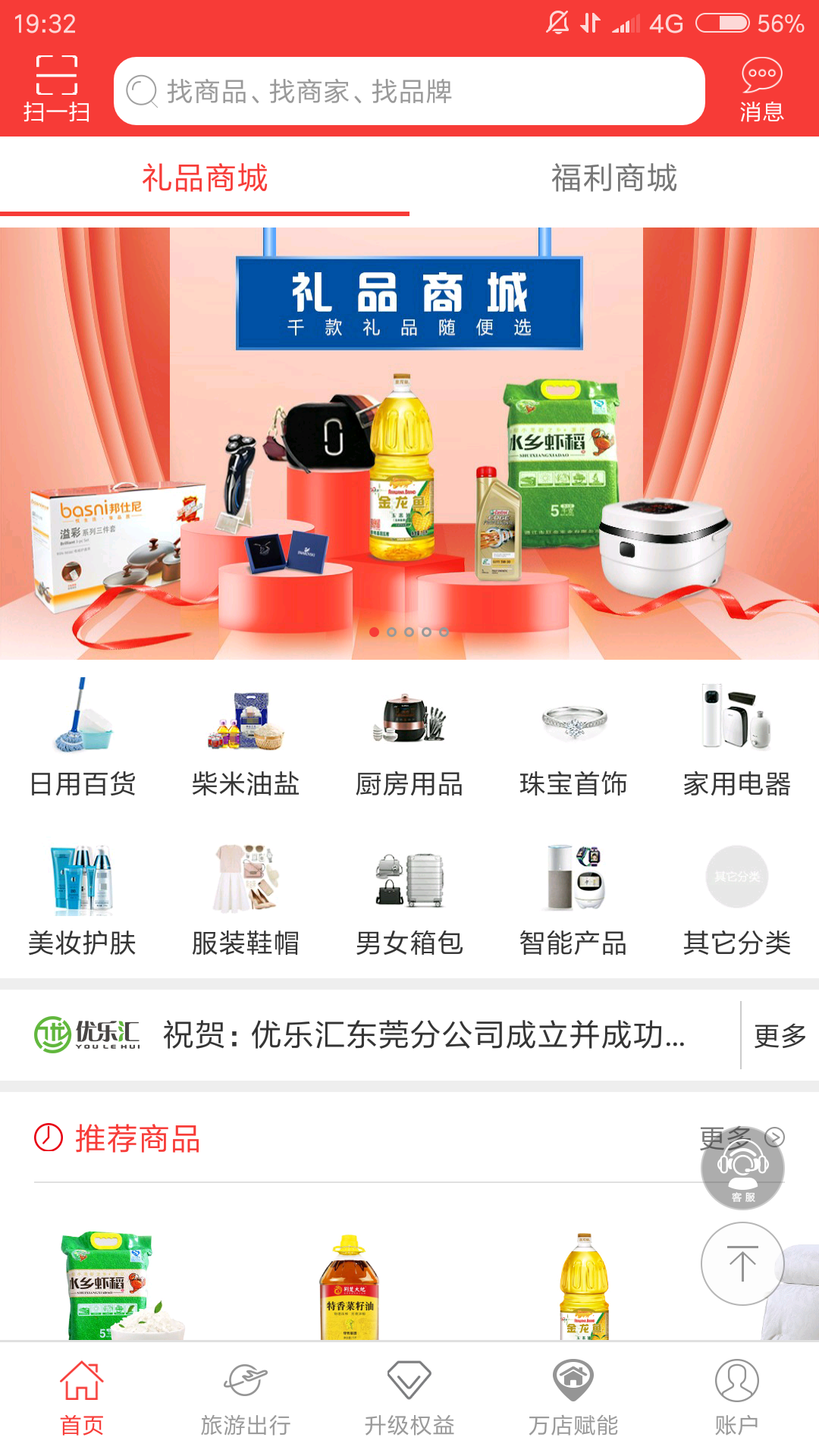This screenshot has height=1456, width=819.
Task: Open 家用电器 category
Action: [x=737, y=737]
